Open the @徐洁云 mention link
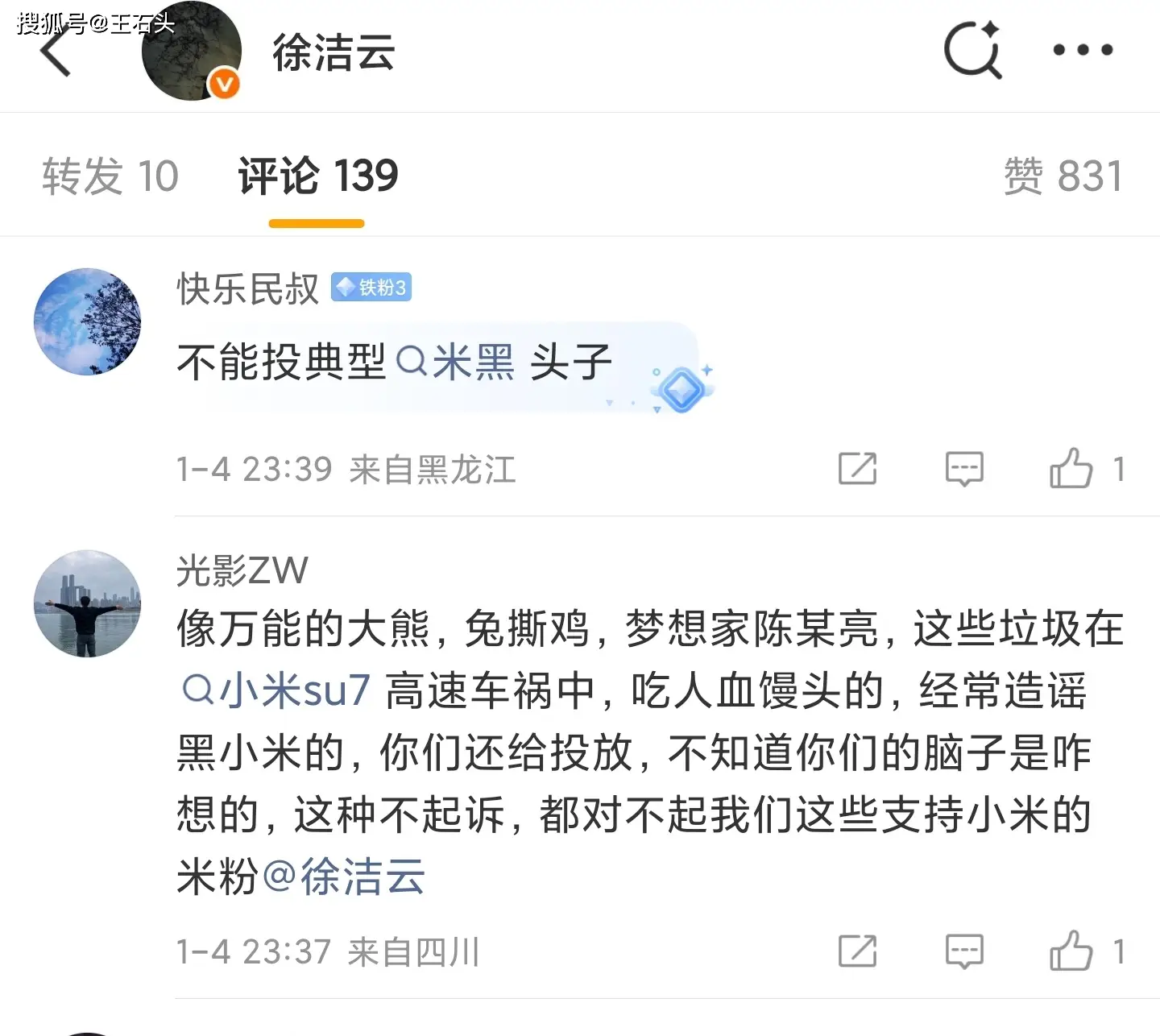This screenshot has height=1036, width=1160. (x=344, y=876)
